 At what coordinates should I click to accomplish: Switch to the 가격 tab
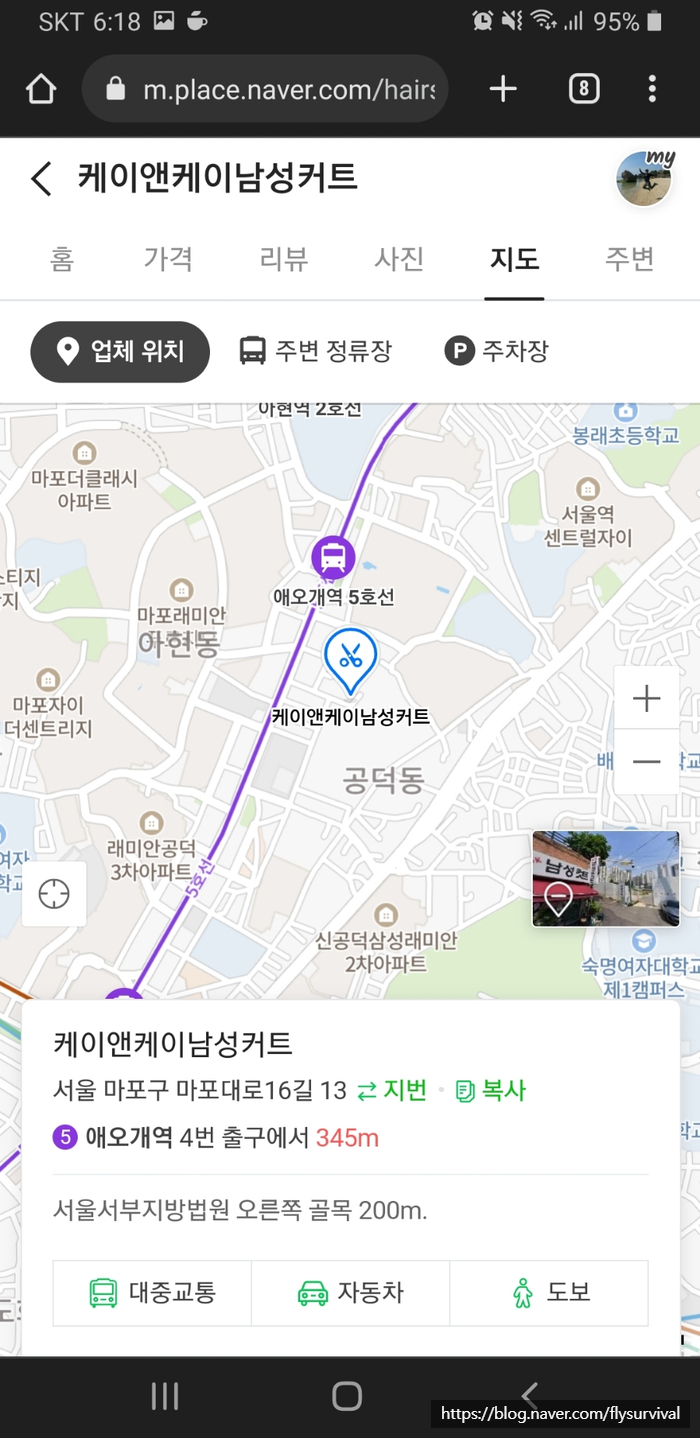[168, 259]
